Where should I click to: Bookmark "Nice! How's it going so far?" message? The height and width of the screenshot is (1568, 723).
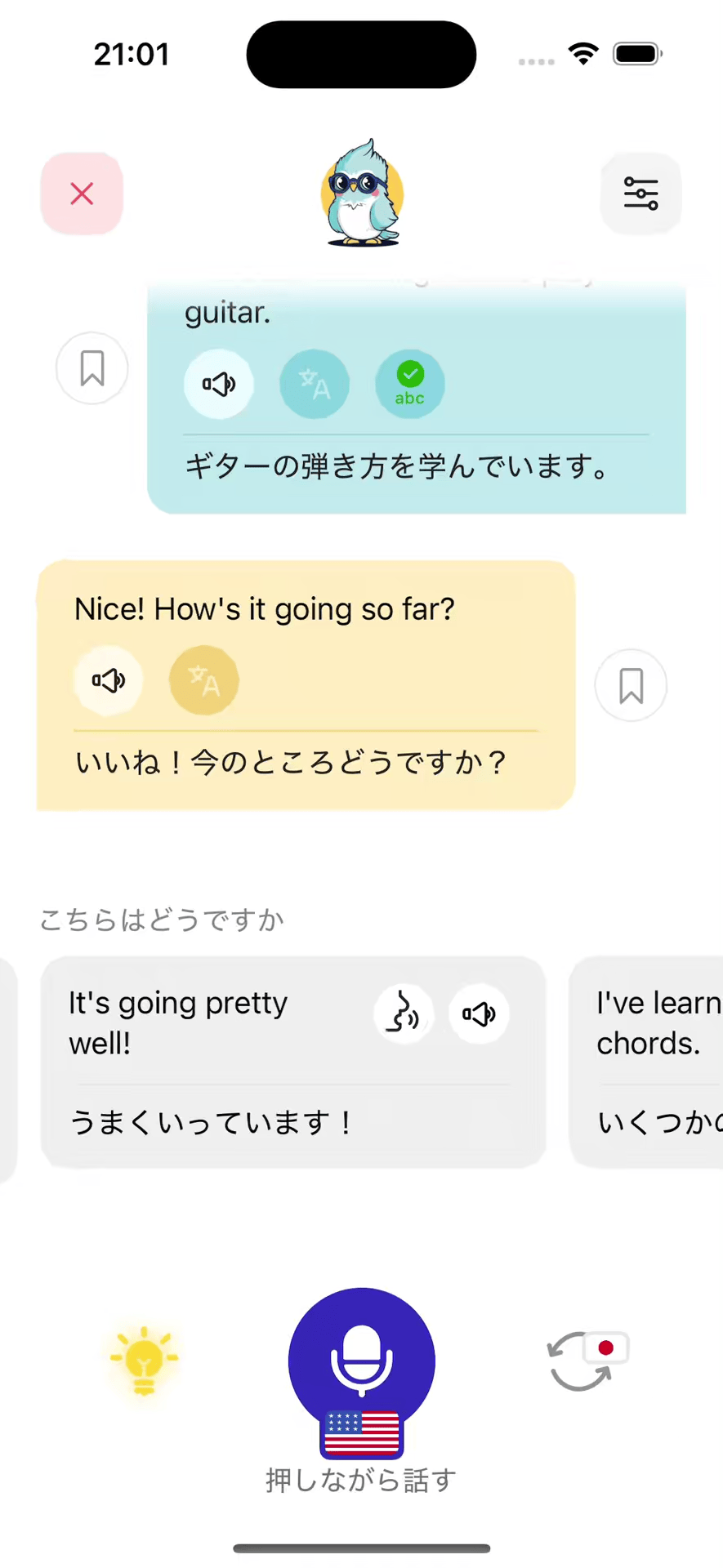tap(631, 685)
